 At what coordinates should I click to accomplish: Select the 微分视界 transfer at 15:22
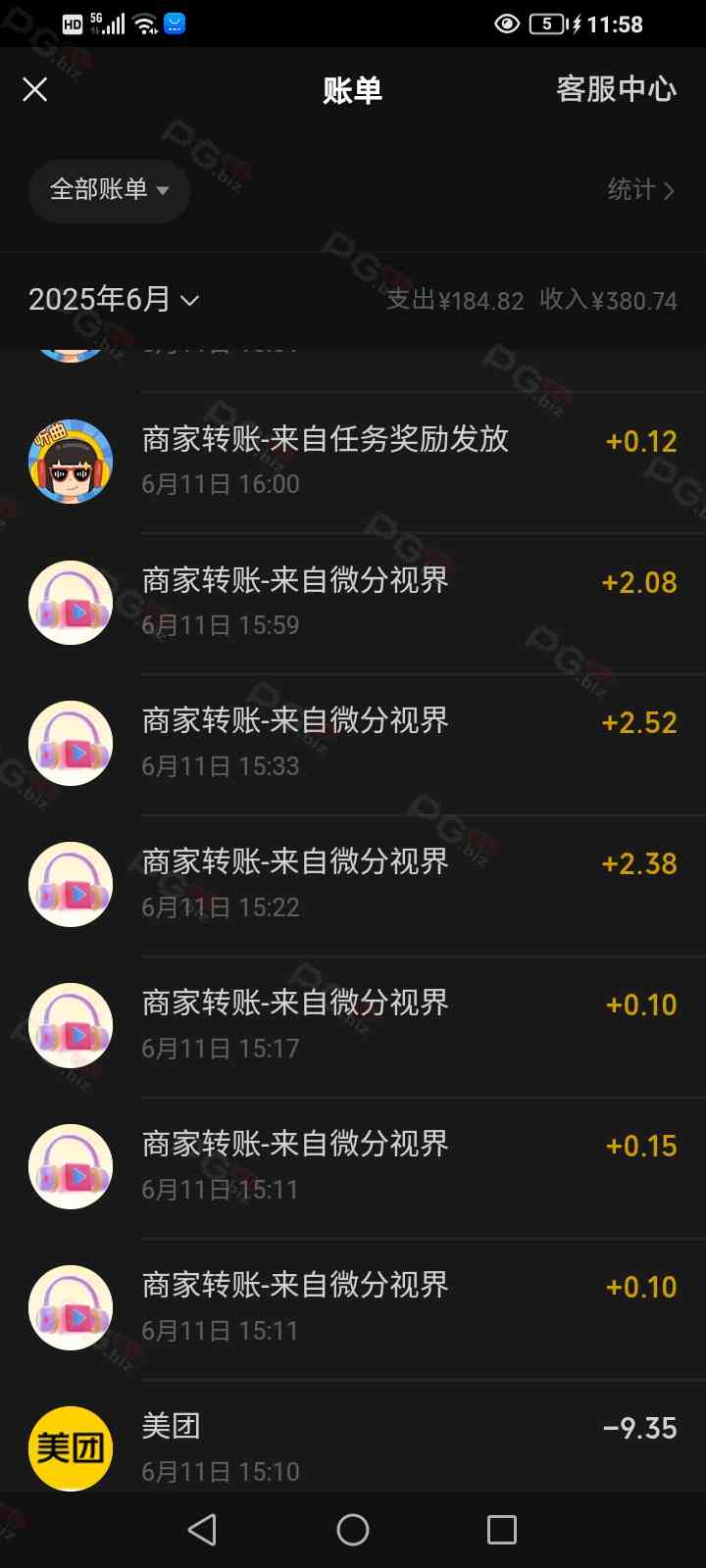[353, 885]
